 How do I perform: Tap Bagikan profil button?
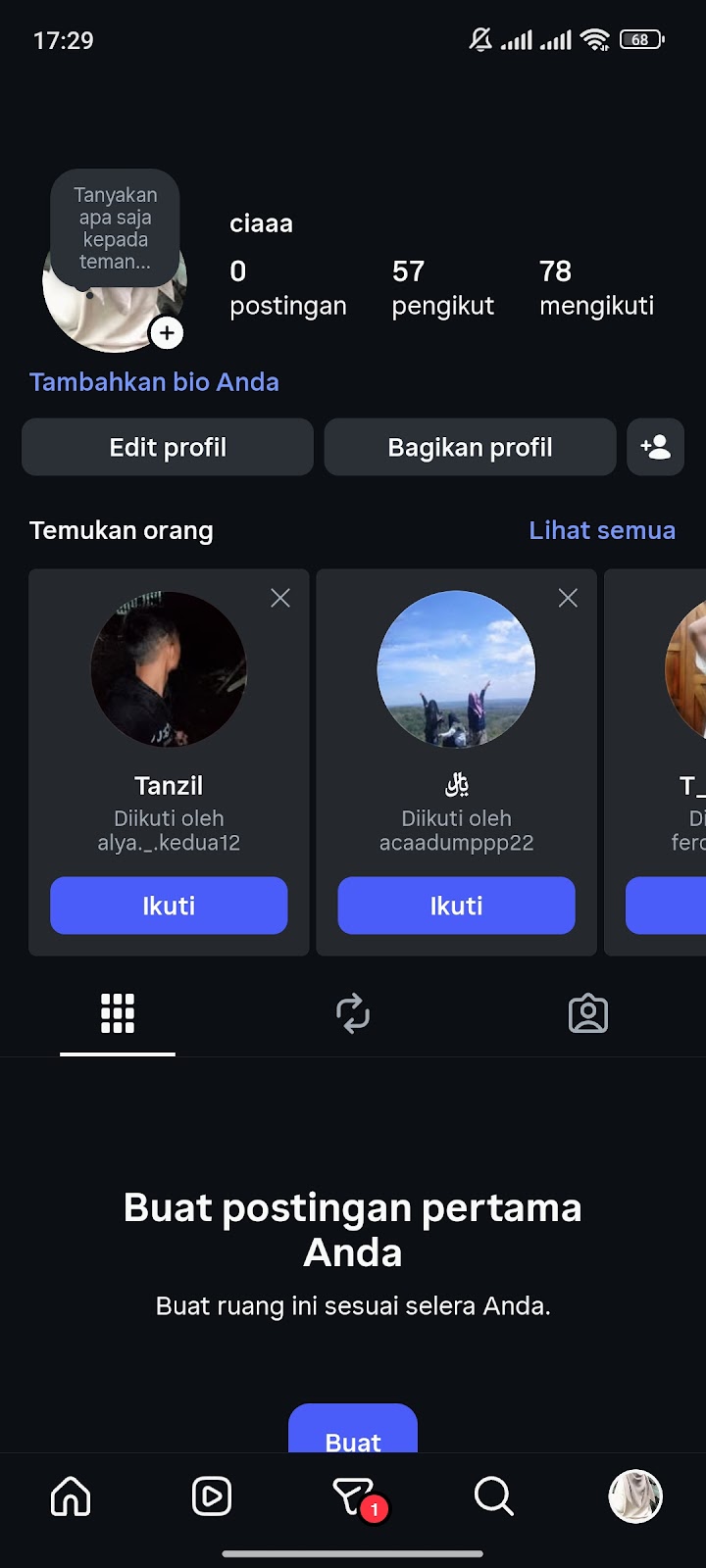click(x=470, y=448)
